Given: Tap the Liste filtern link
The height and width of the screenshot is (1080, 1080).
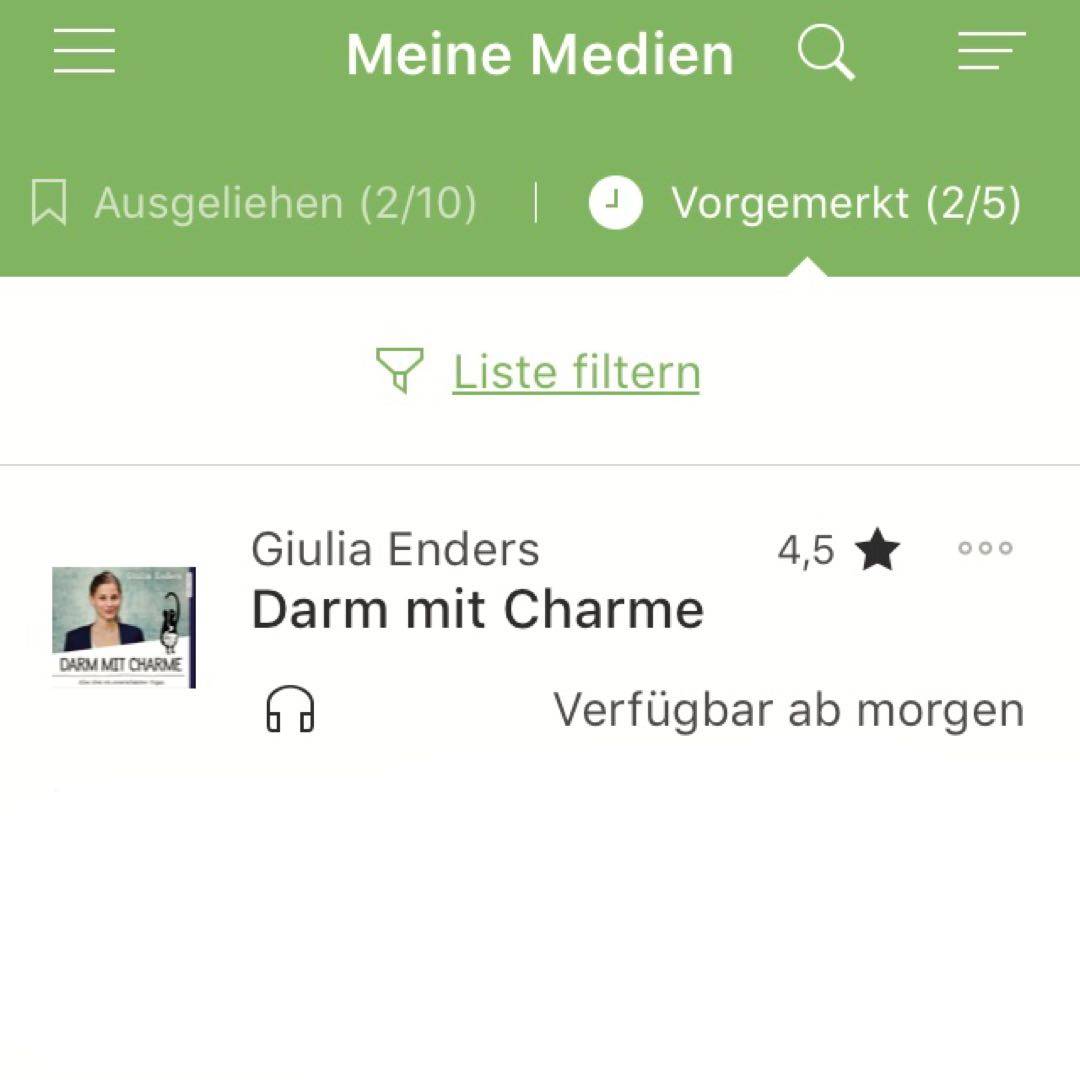Looking at the screenshot, I should [575, 372].
